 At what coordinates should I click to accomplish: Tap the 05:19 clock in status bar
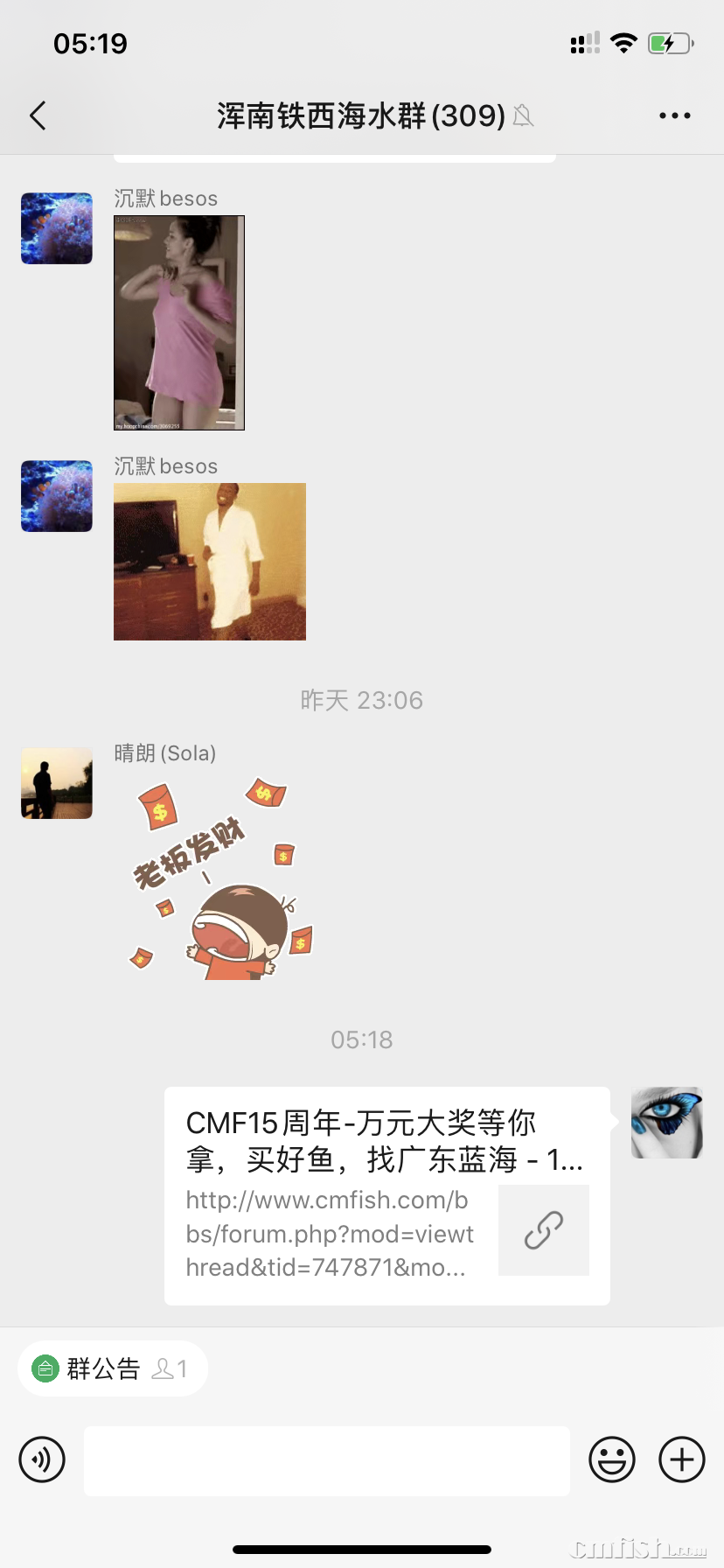click(x=90, y=43)
